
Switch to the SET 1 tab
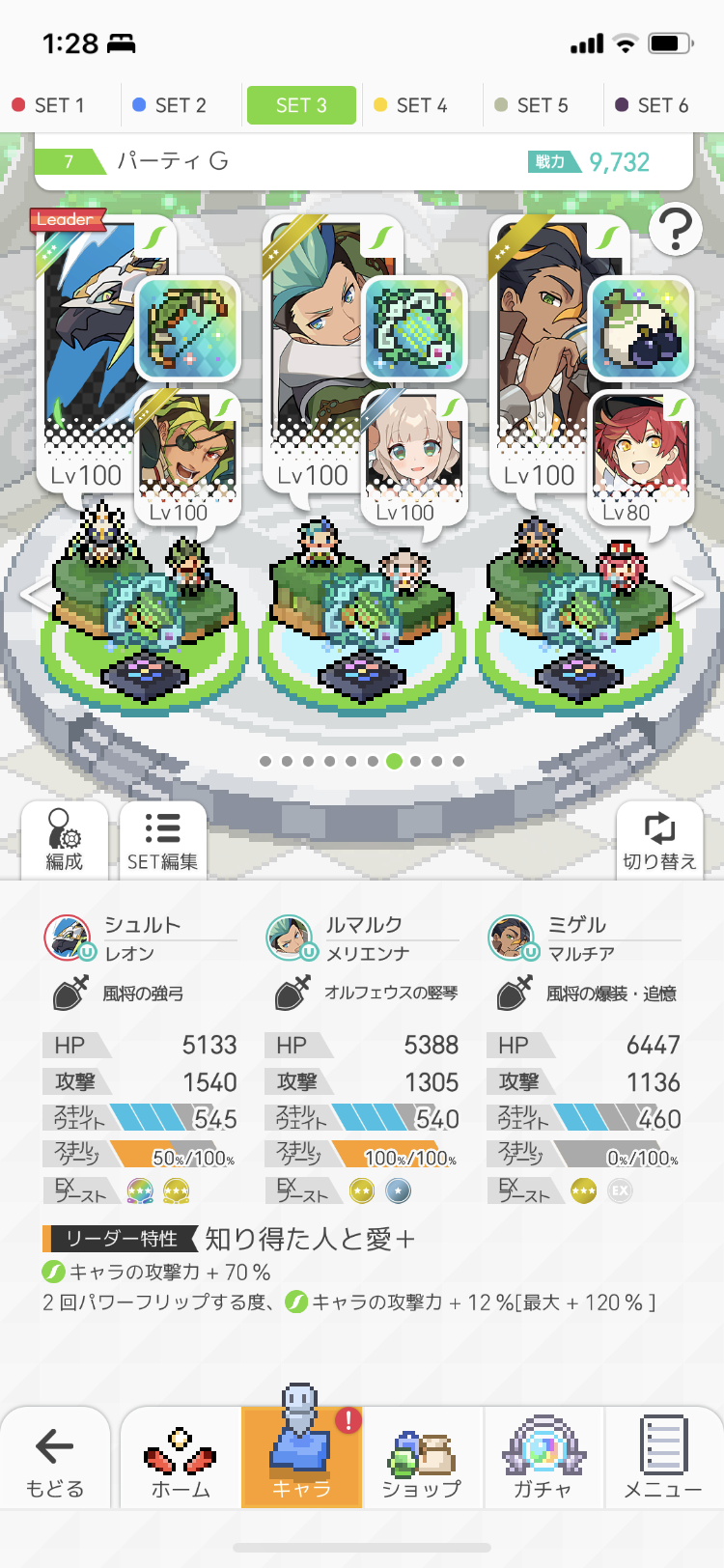50,105
